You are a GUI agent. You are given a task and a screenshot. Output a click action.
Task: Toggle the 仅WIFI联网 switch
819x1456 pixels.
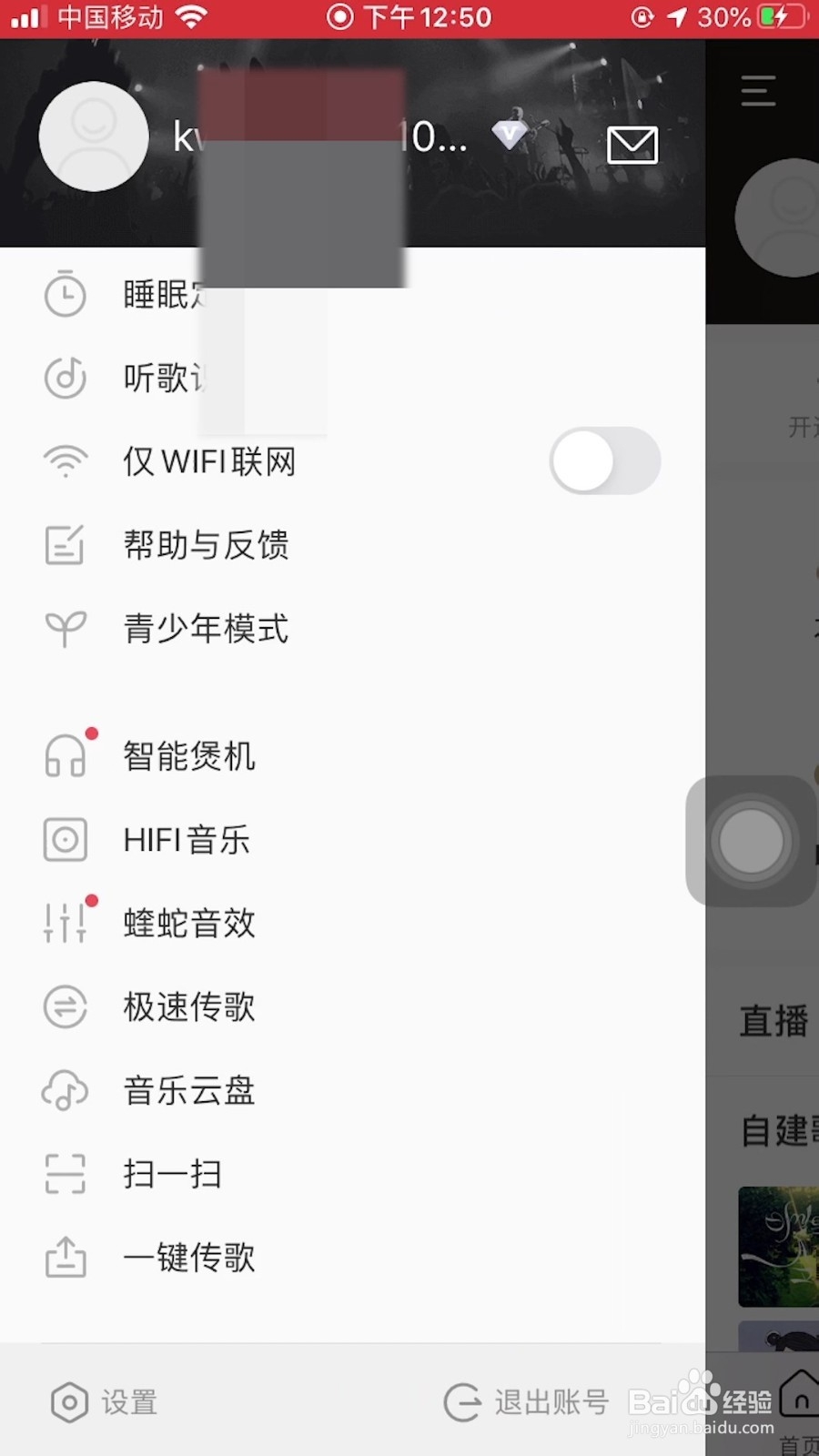(x=605, y=460)
